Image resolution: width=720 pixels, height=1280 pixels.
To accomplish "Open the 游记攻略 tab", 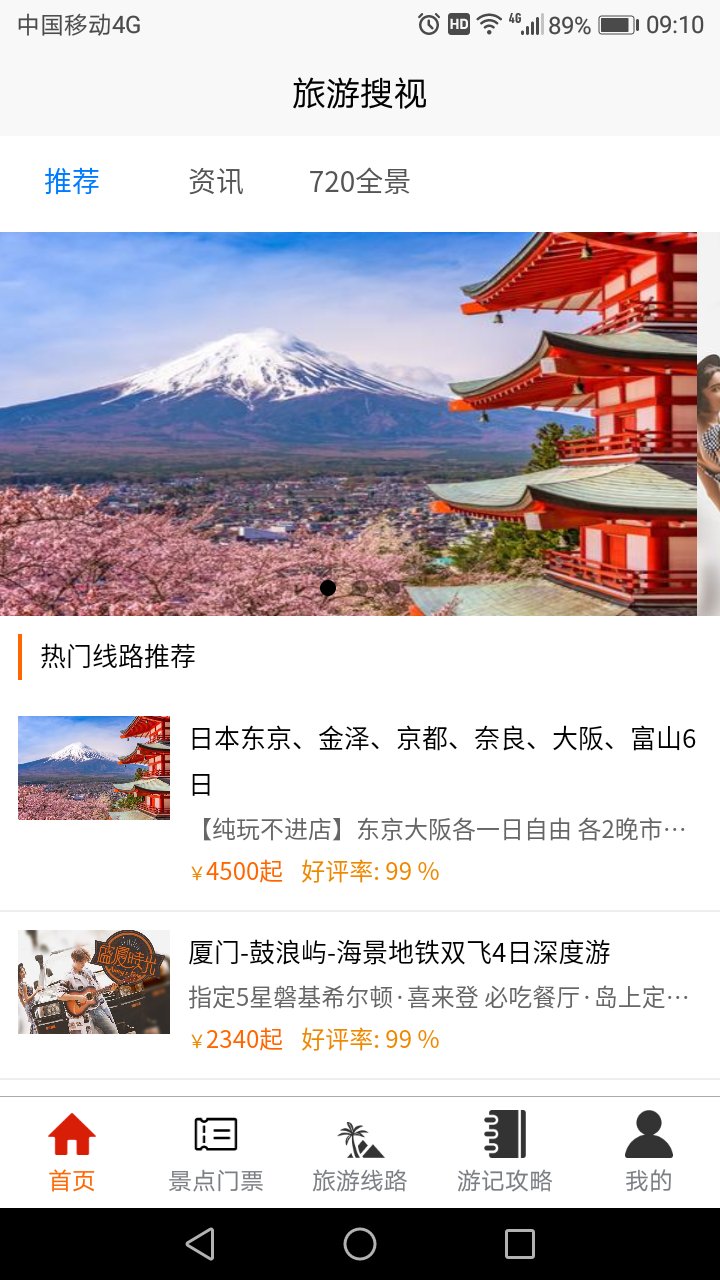I will (504, 1153).
